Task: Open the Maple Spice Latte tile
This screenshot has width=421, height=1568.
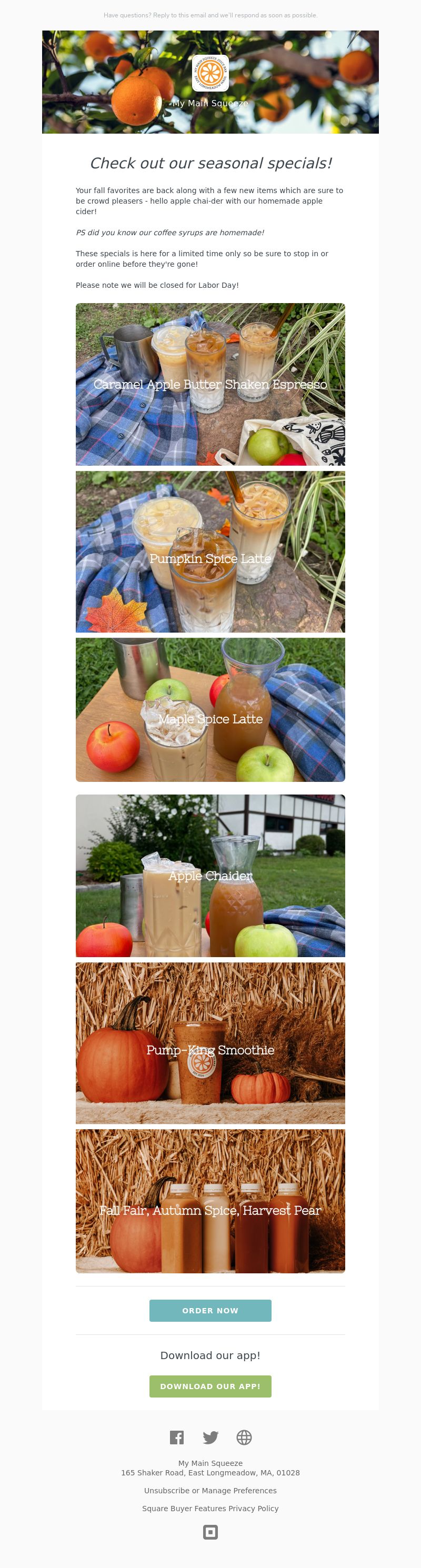Action: 210,709
